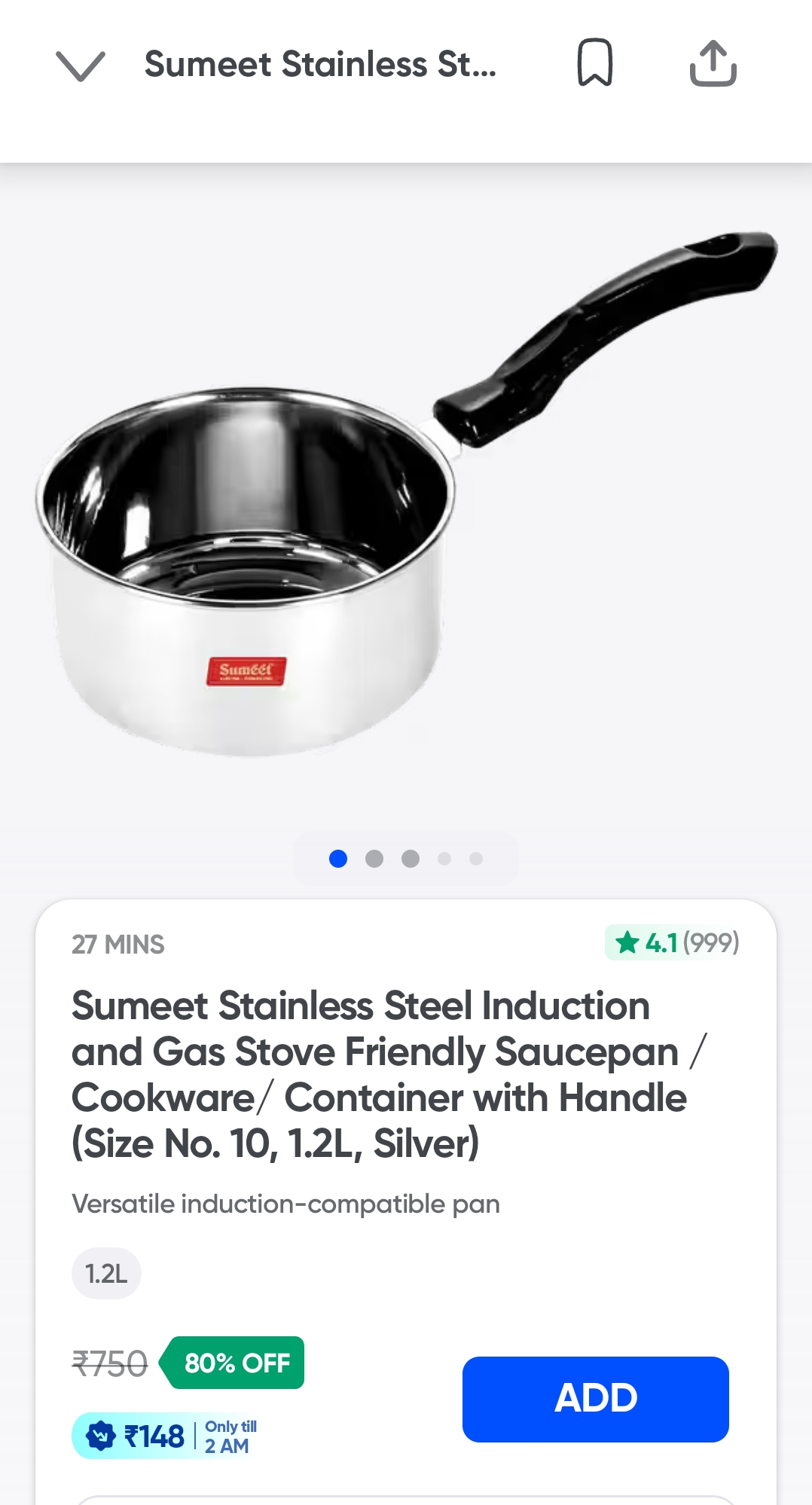
Task: Share this product
Action: [x=713, y=63]
